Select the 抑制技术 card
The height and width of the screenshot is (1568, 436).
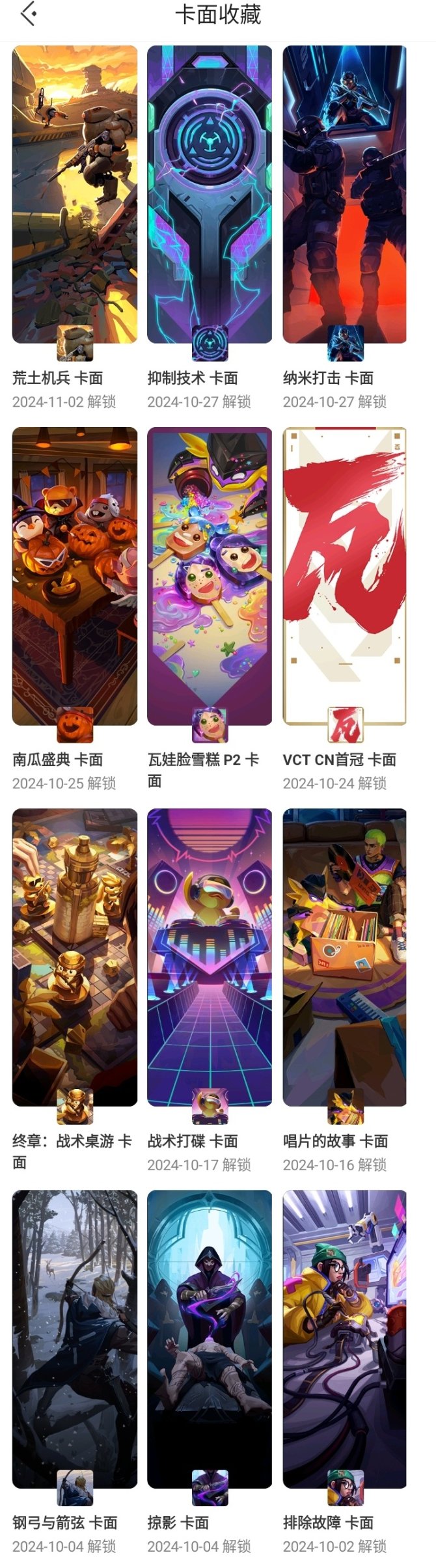click(210, 194)
